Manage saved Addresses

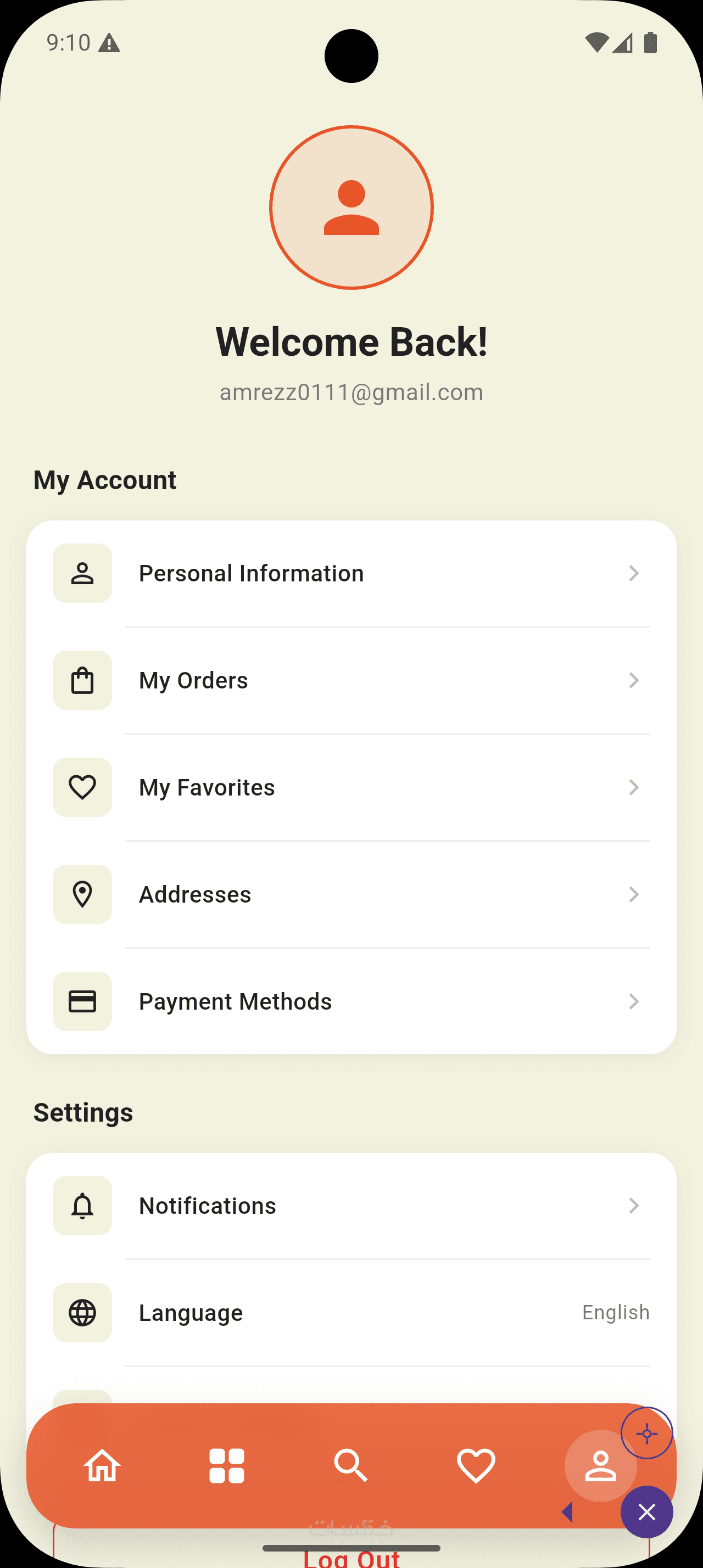(350, 895)
